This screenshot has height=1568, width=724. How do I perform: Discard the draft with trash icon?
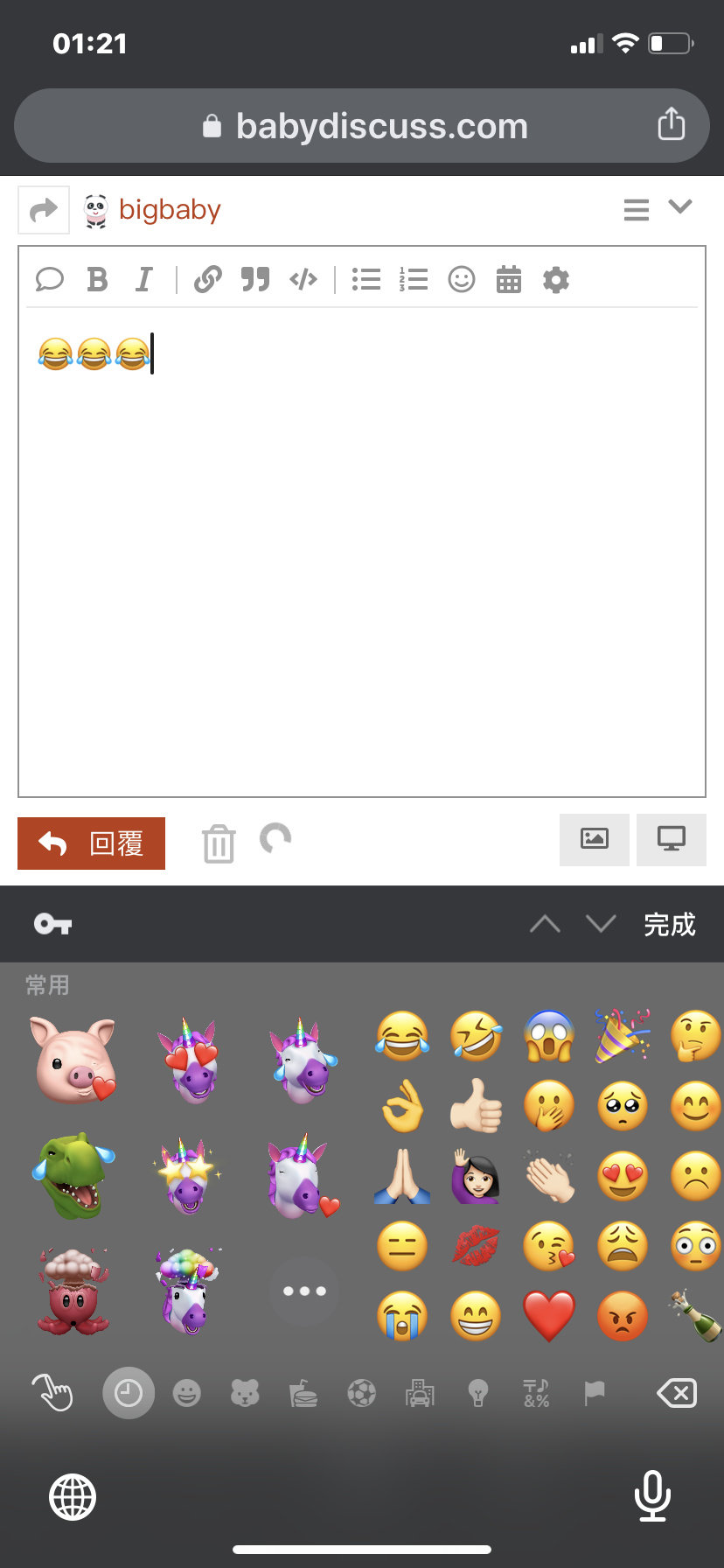pos(219,843)
